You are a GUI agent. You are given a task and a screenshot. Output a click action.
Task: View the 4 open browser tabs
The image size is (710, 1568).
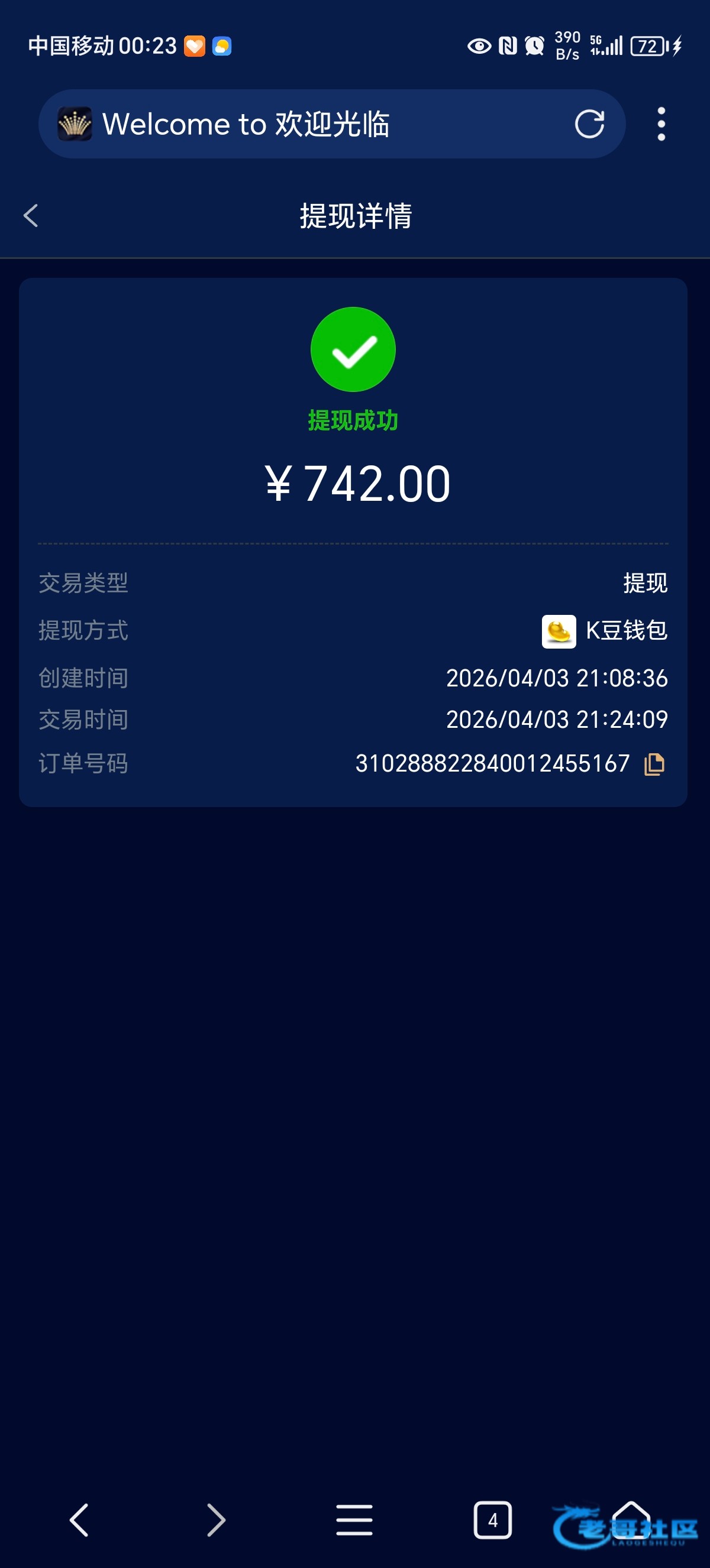492,1520
